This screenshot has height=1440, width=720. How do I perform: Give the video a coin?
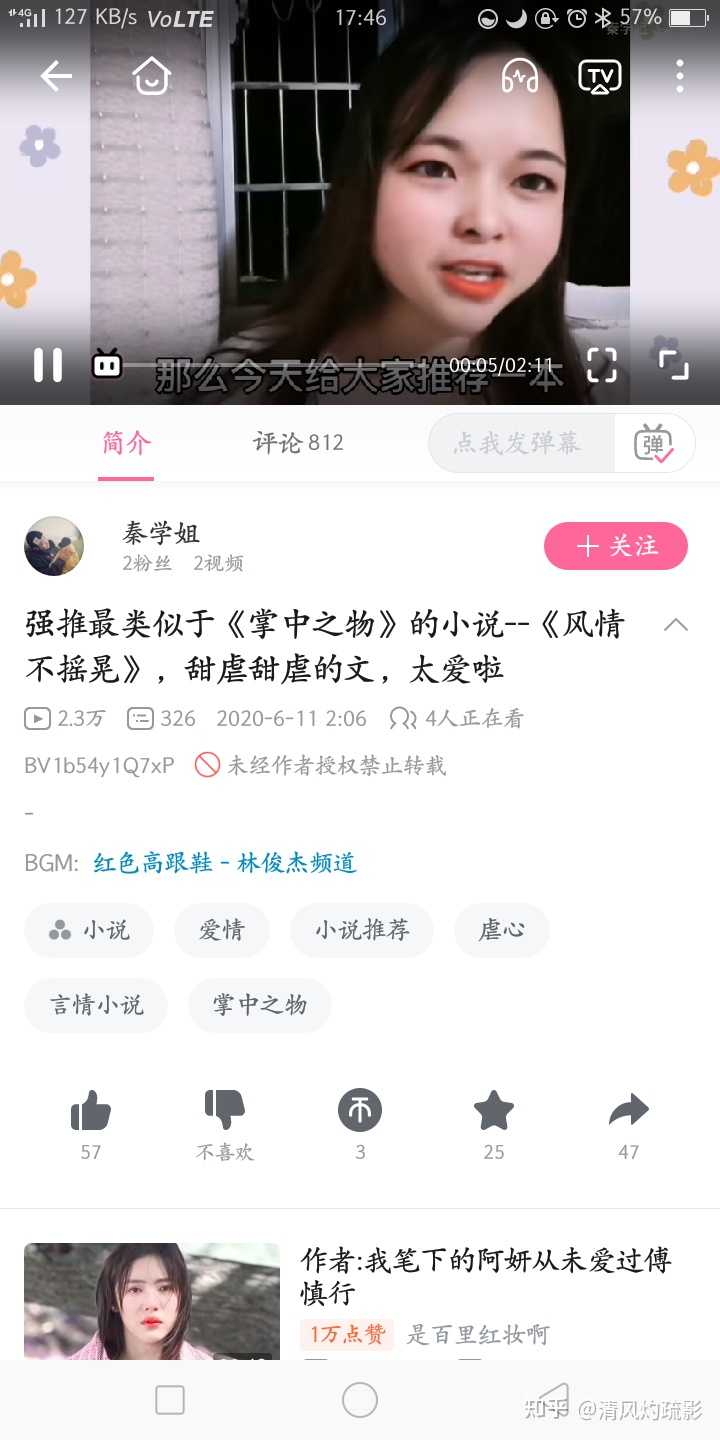(360, 1112)
